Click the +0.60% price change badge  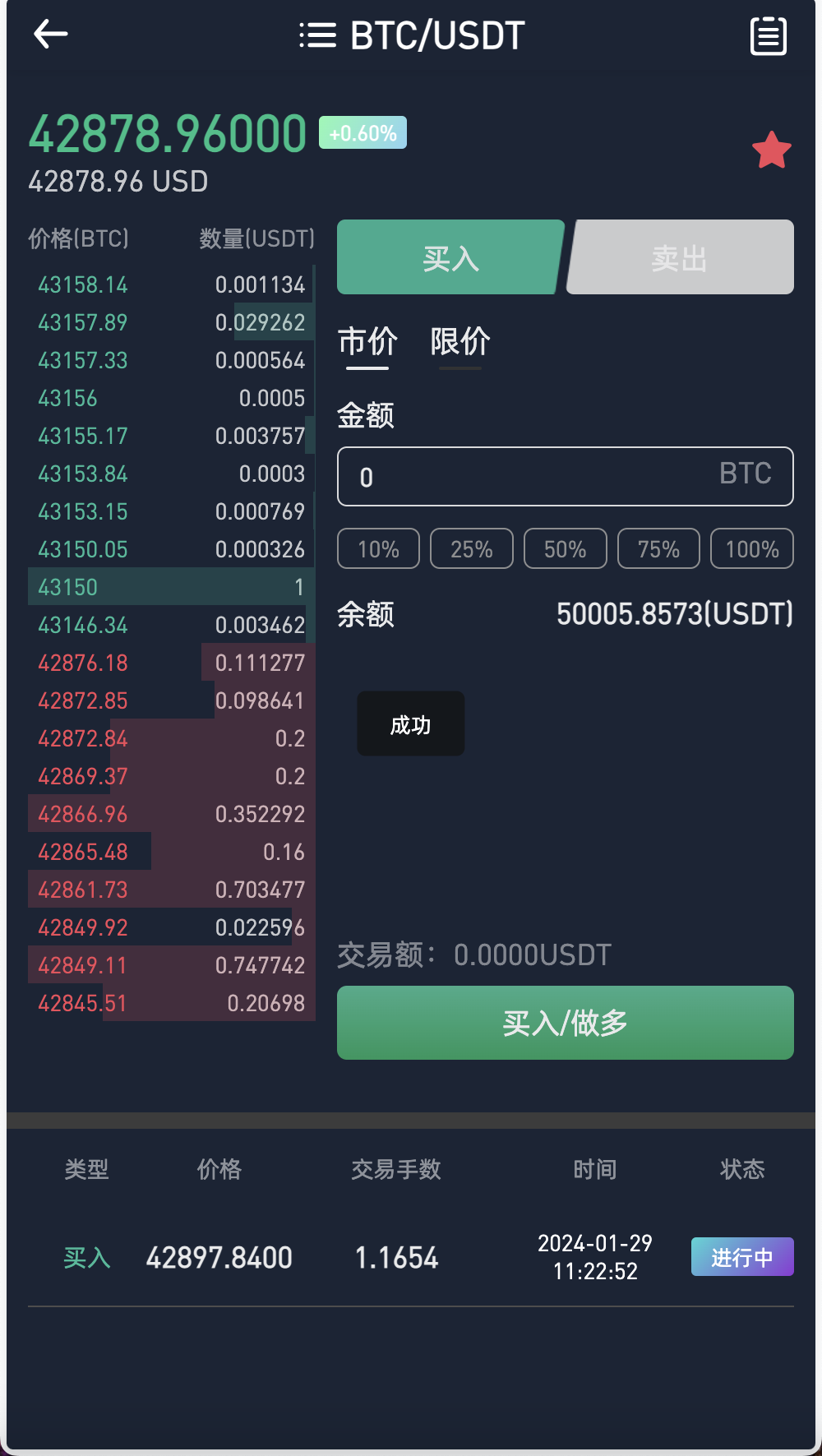363,132
